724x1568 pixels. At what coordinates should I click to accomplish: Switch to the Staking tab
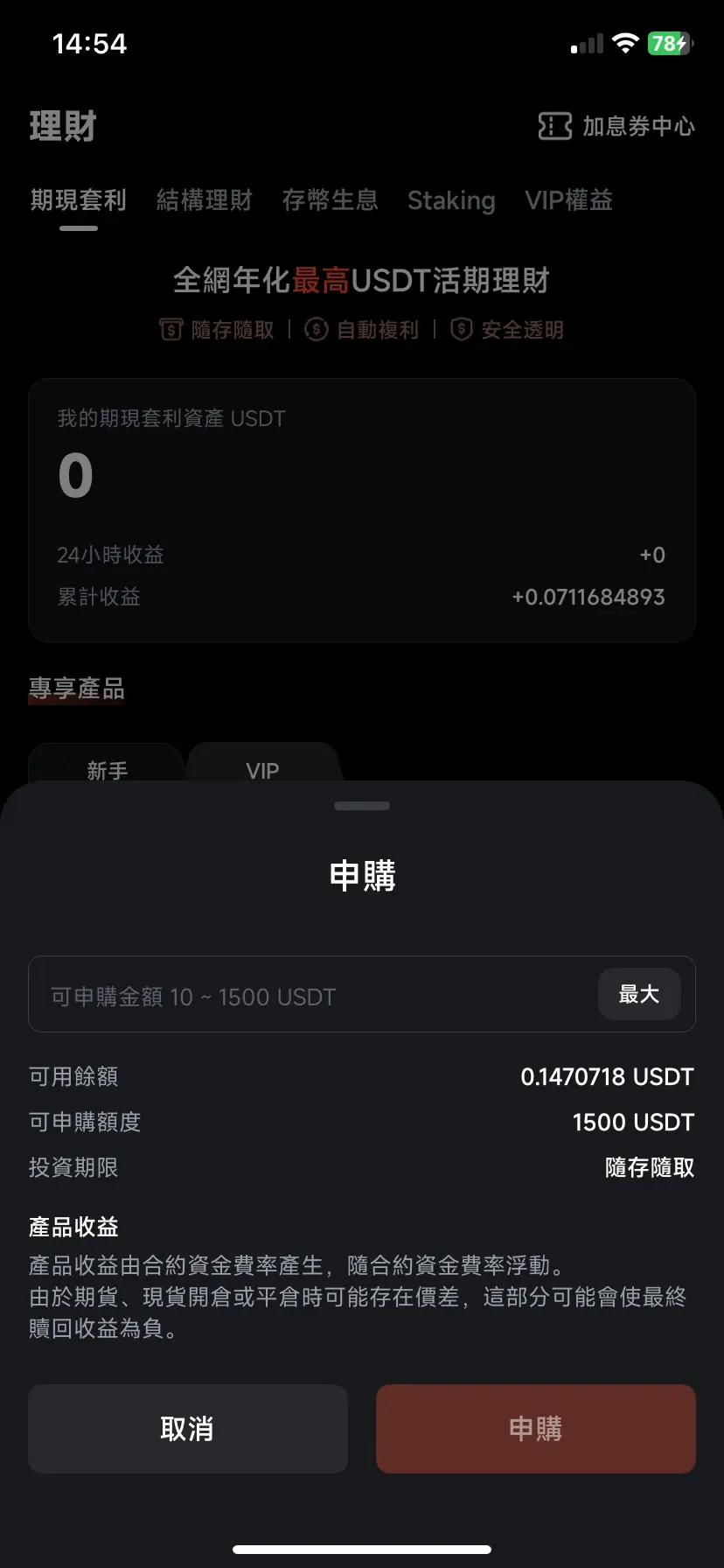(451, 200)
